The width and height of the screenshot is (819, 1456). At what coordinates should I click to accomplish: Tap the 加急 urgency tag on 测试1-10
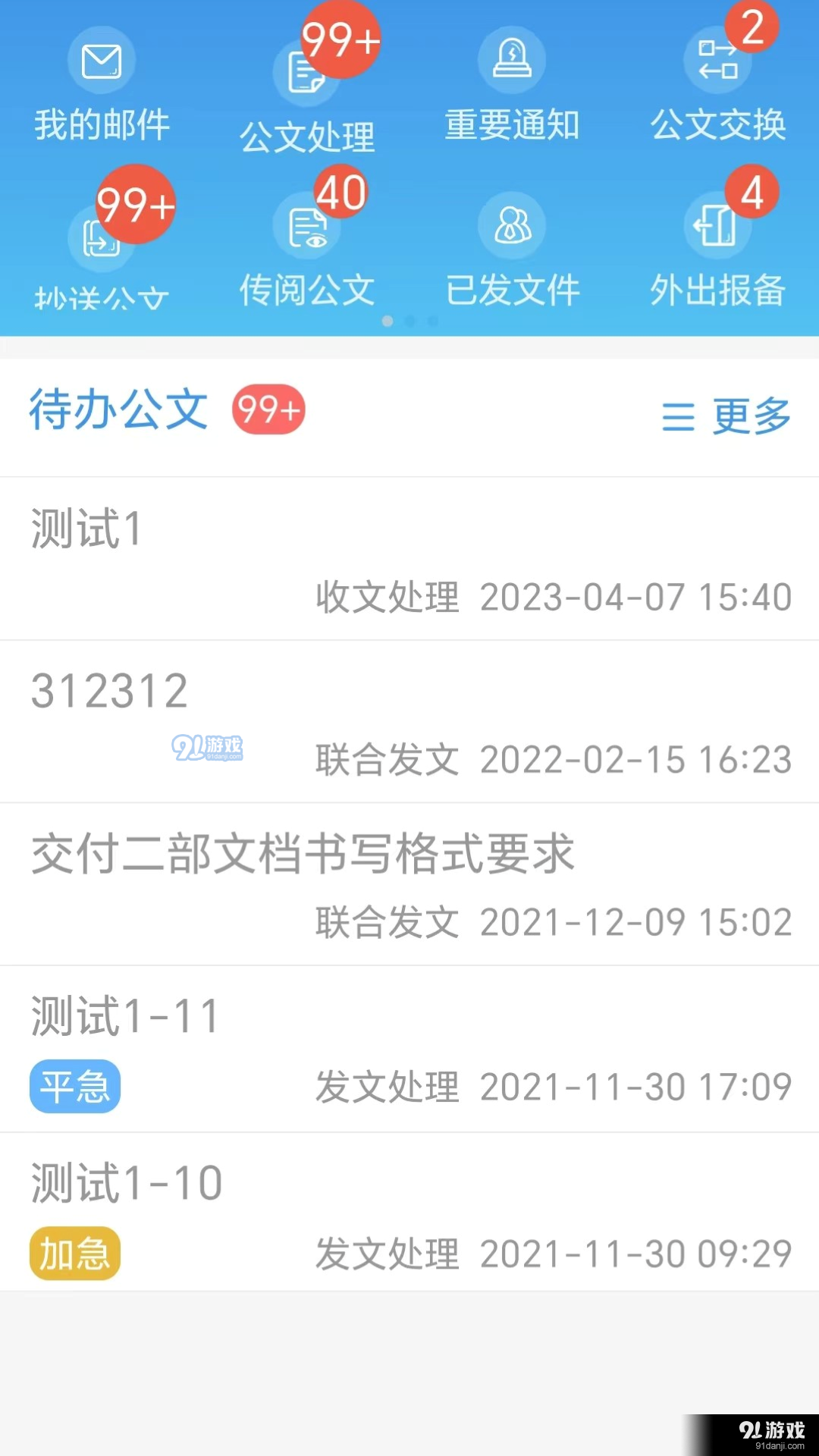[x=74, y=1254]
